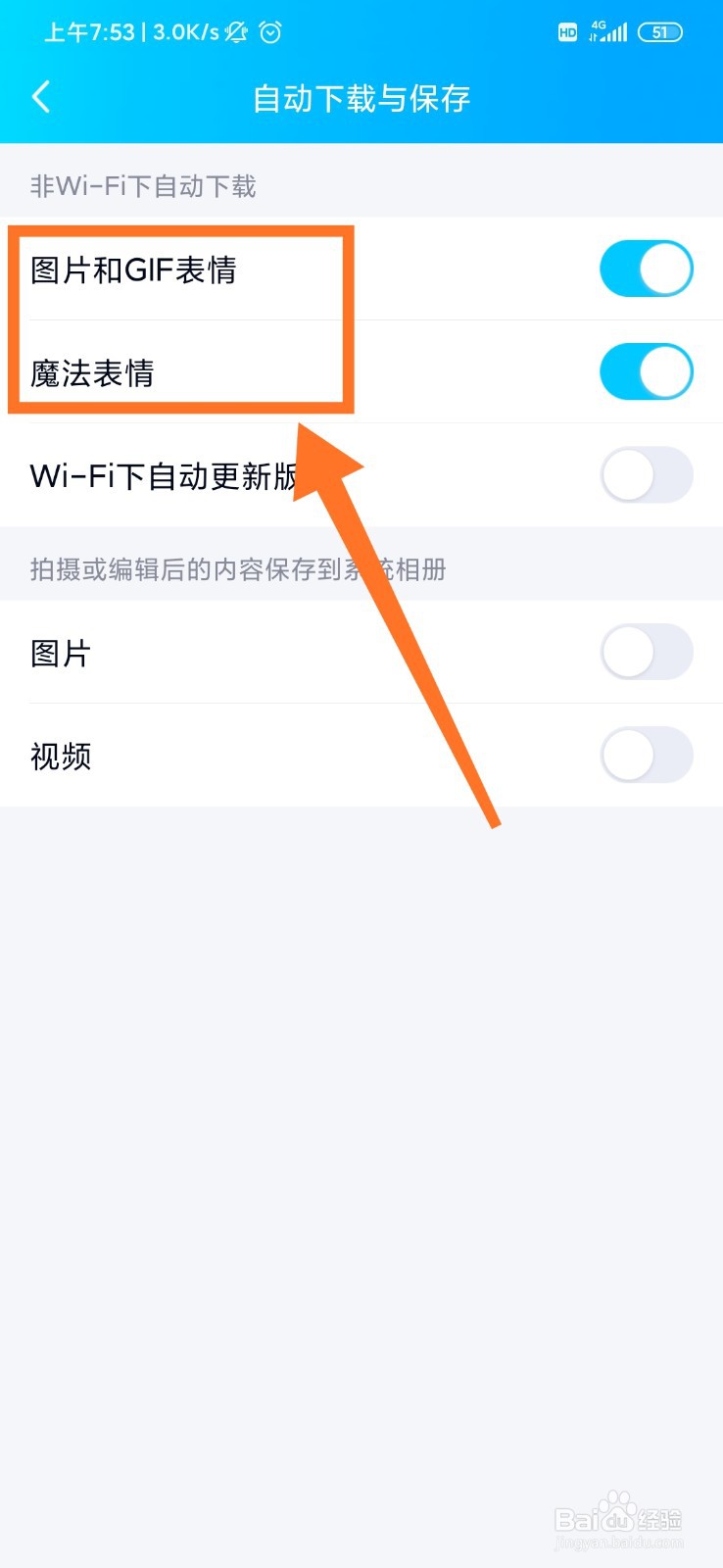Turn off the 魔法表情 switch

(x=646, y=372)
